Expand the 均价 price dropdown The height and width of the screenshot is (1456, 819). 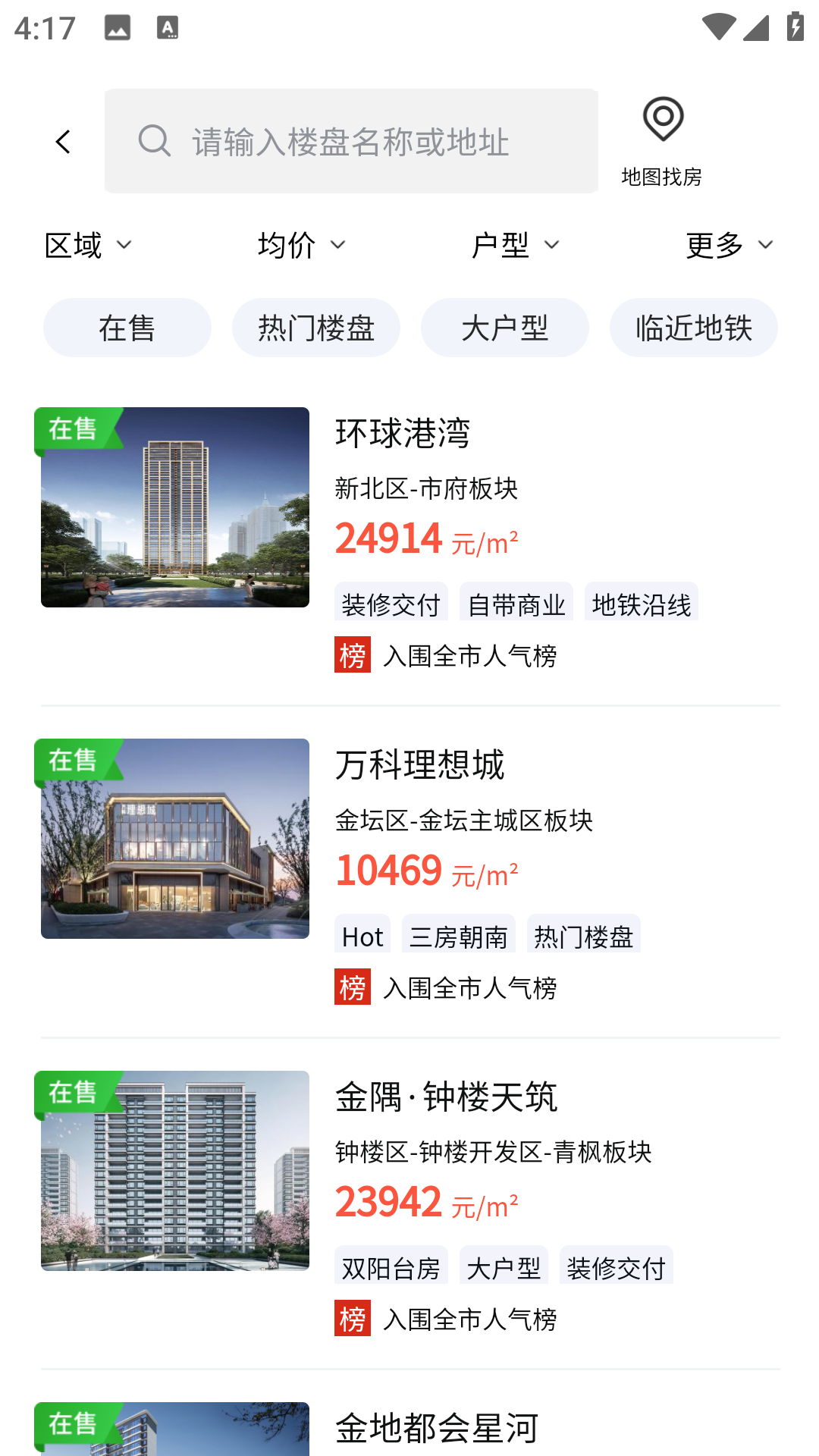click(300, 244)
